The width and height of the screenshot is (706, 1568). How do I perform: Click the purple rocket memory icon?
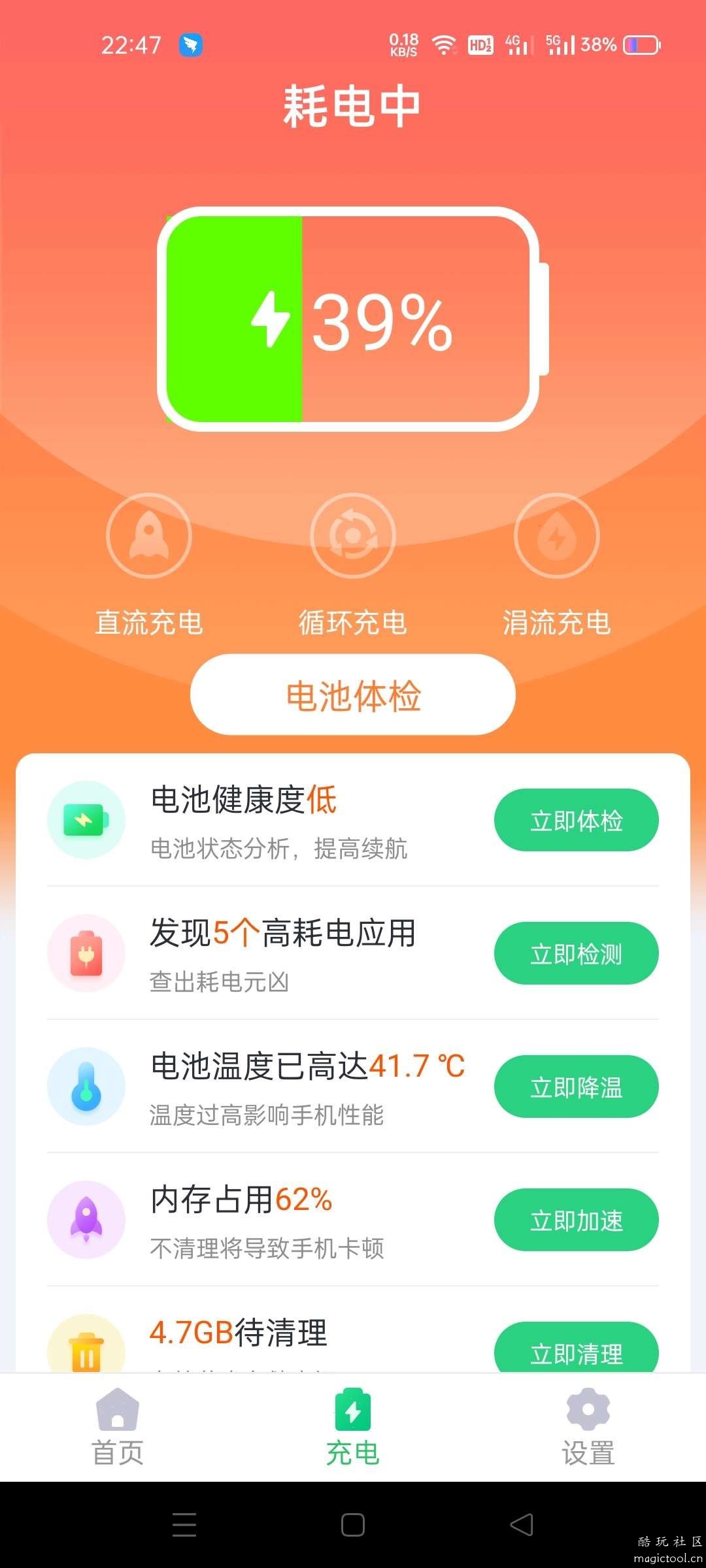[x=86, y=1220]
